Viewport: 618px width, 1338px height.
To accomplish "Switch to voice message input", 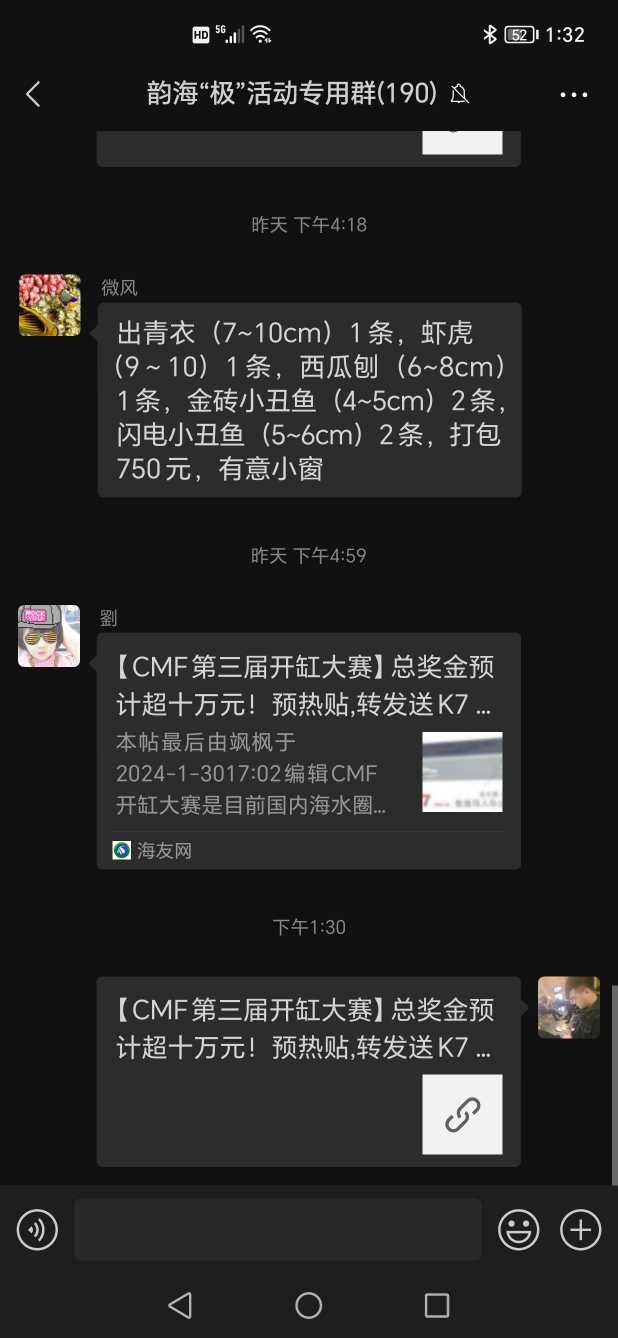I will [38, 1229].
